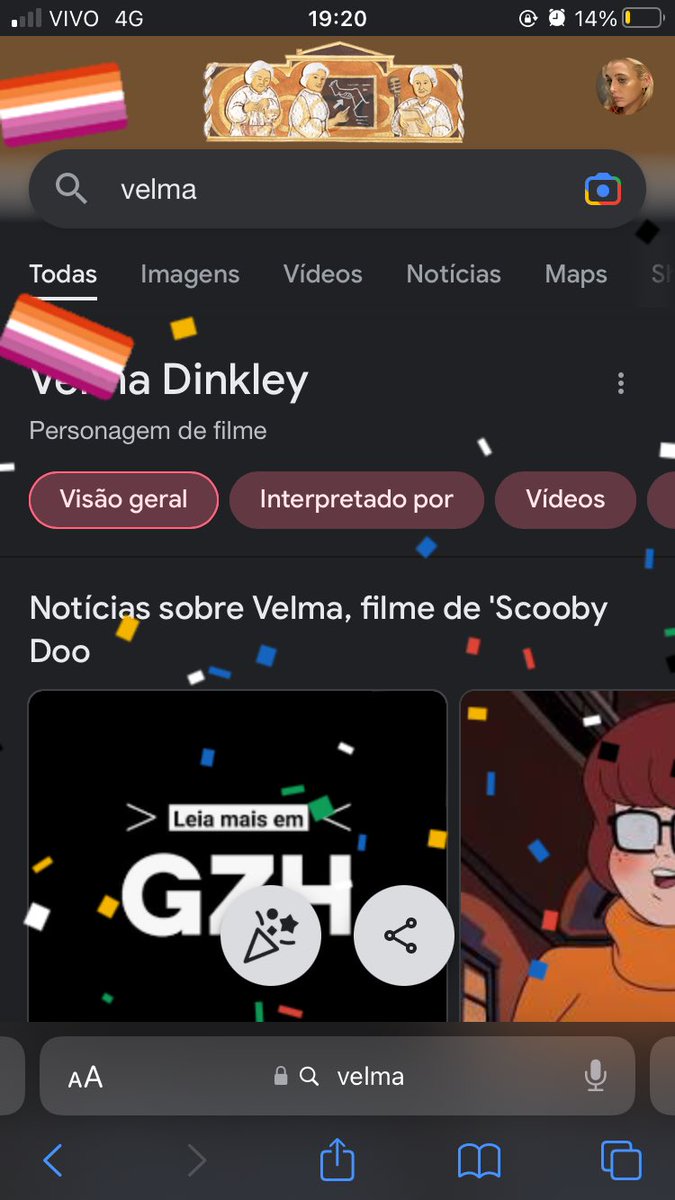Open the GZH news card
Image resolution: width=675 pixels, height=1200 pixels.
pos(237,856)
